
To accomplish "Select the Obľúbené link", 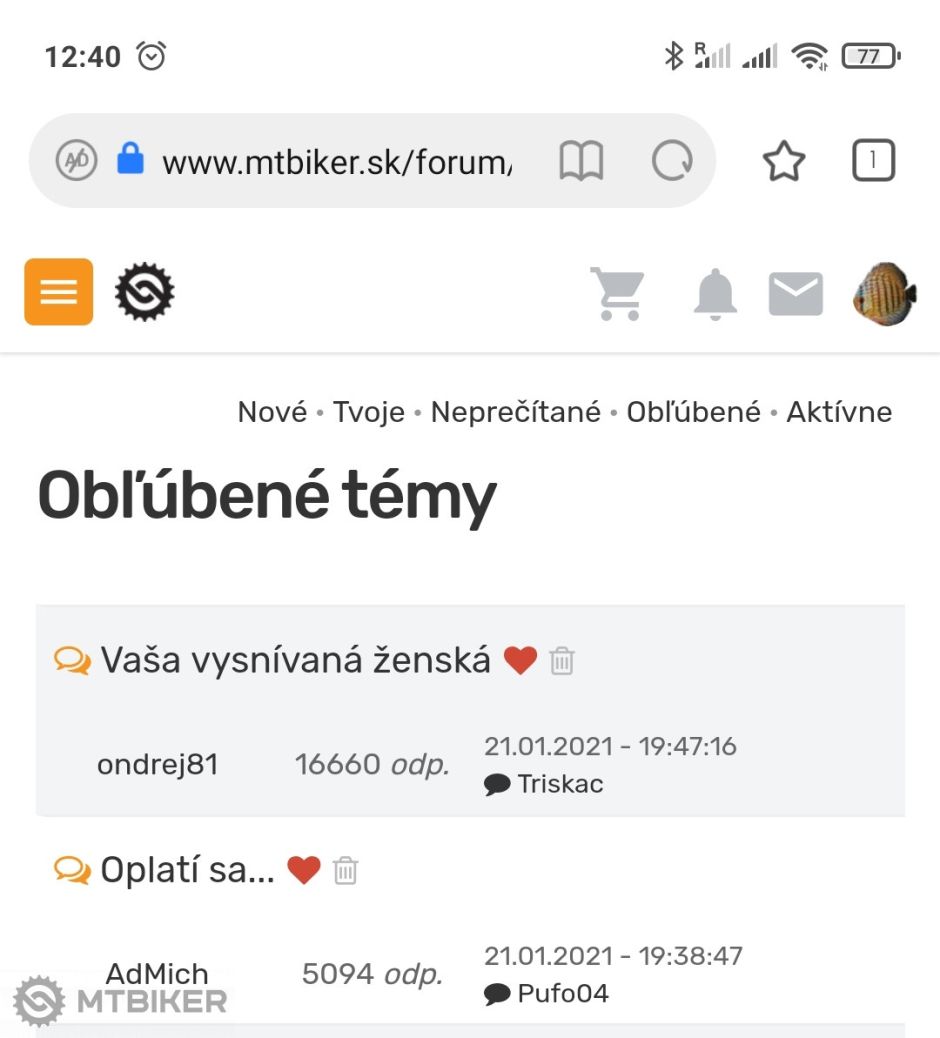I will coord(693,412).
